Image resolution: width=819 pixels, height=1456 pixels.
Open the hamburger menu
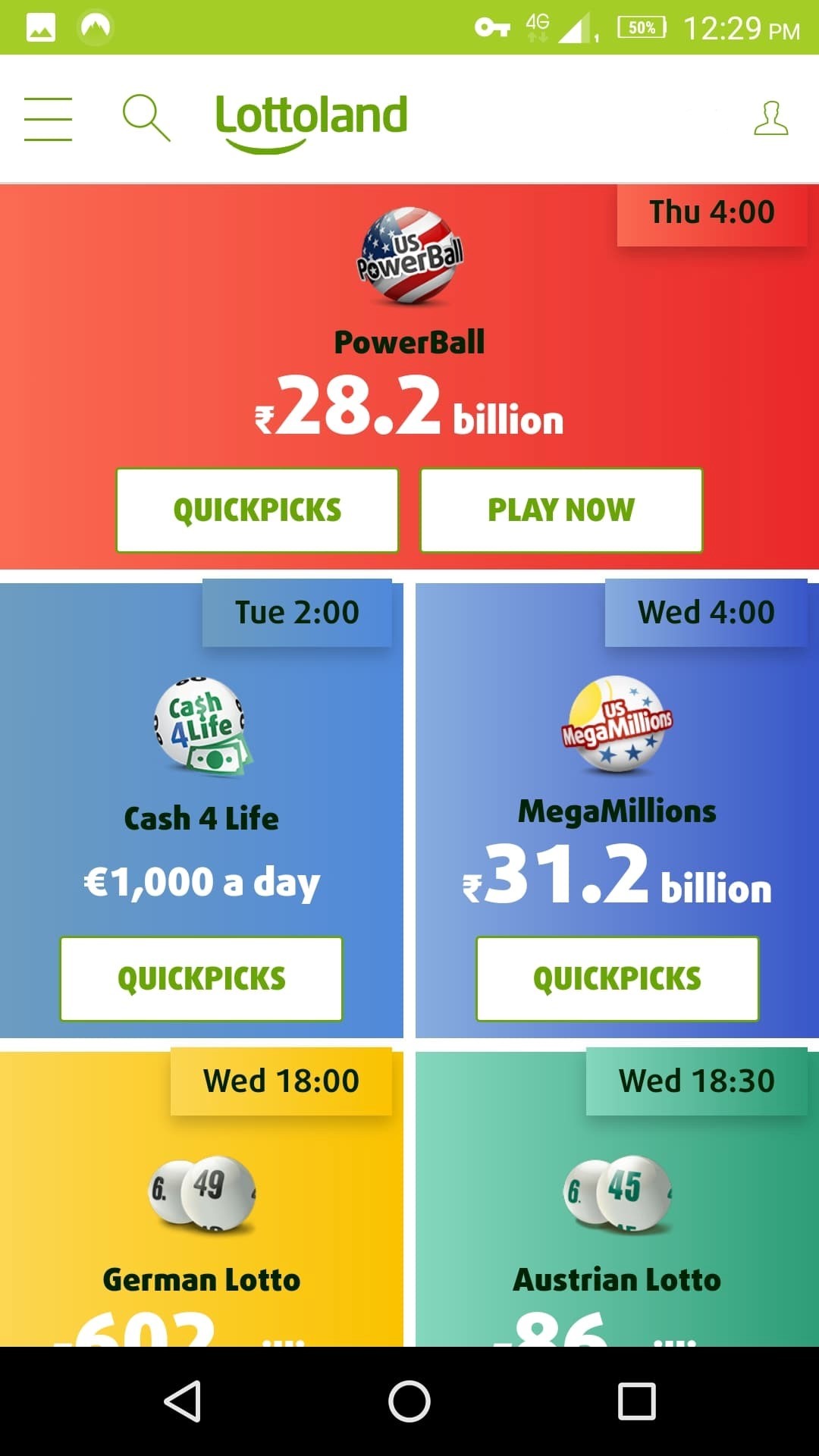pos(48,119)
